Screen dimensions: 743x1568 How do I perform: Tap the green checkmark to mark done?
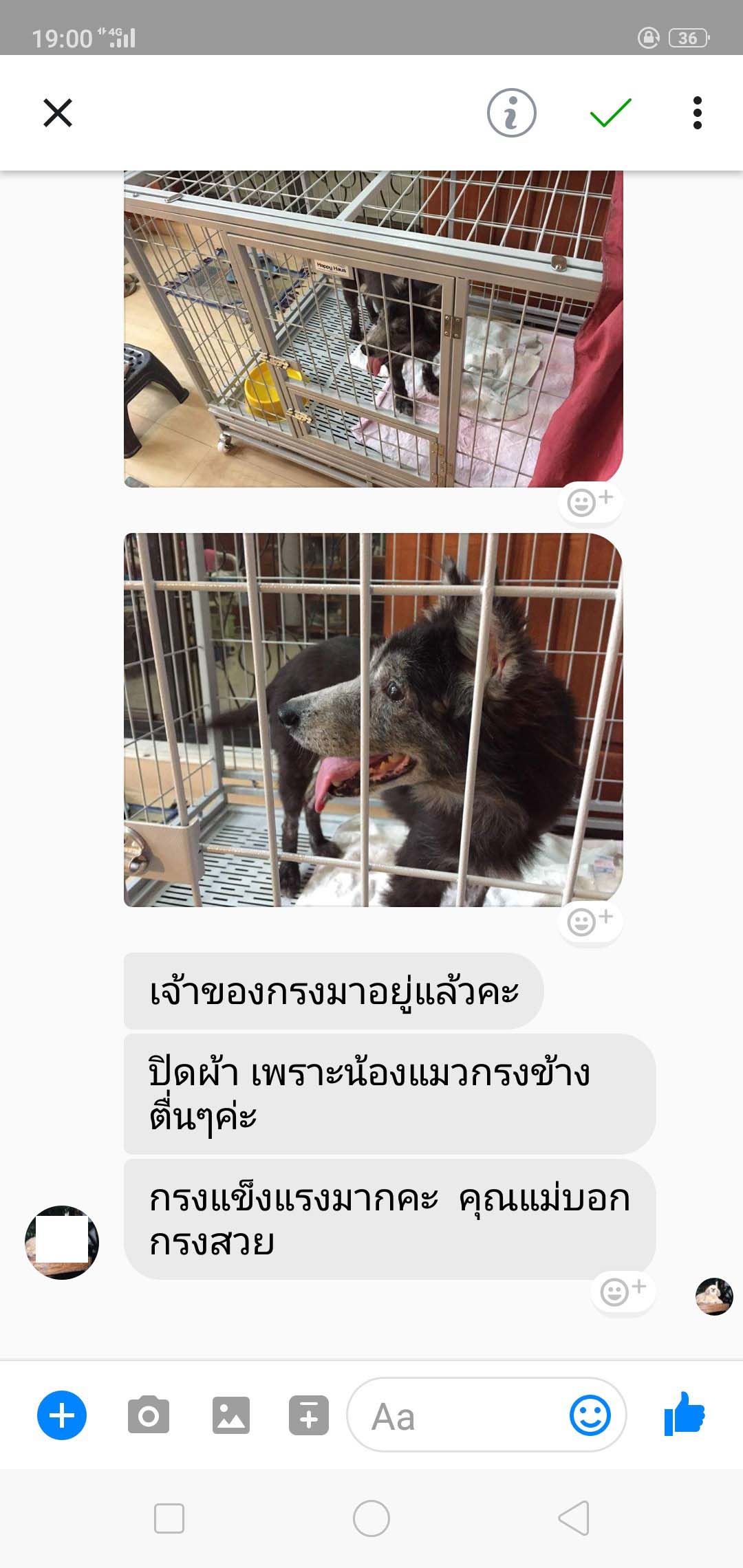[610, 113]
